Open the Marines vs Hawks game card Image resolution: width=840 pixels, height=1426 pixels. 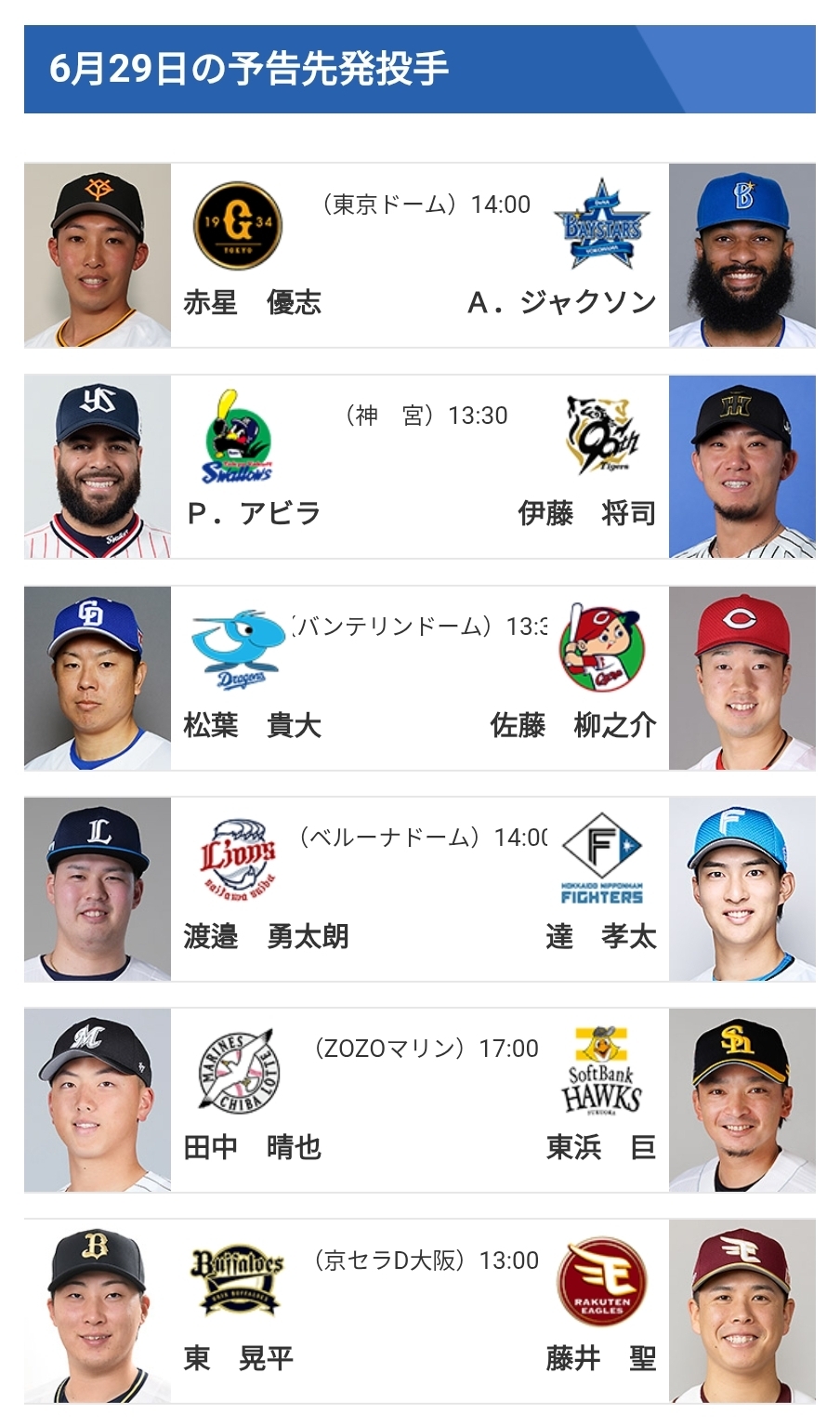(420, 1100)
